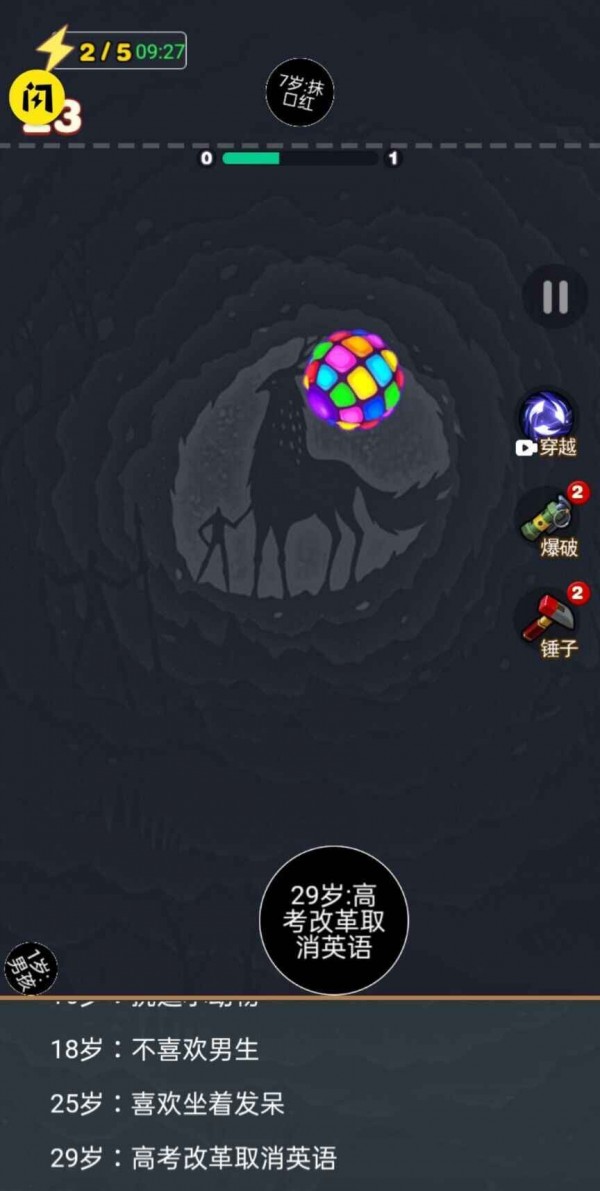The width and height of the screenshot is (600, 1191).
Task: Activate the 穿越 power-up
Action: click(x=547, y=420)
